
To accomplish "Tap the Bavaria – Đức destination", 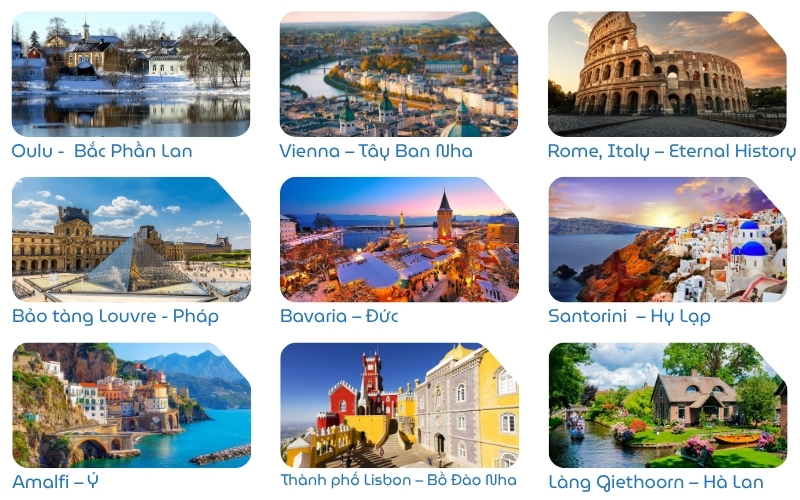I will [x=399, y=239].
